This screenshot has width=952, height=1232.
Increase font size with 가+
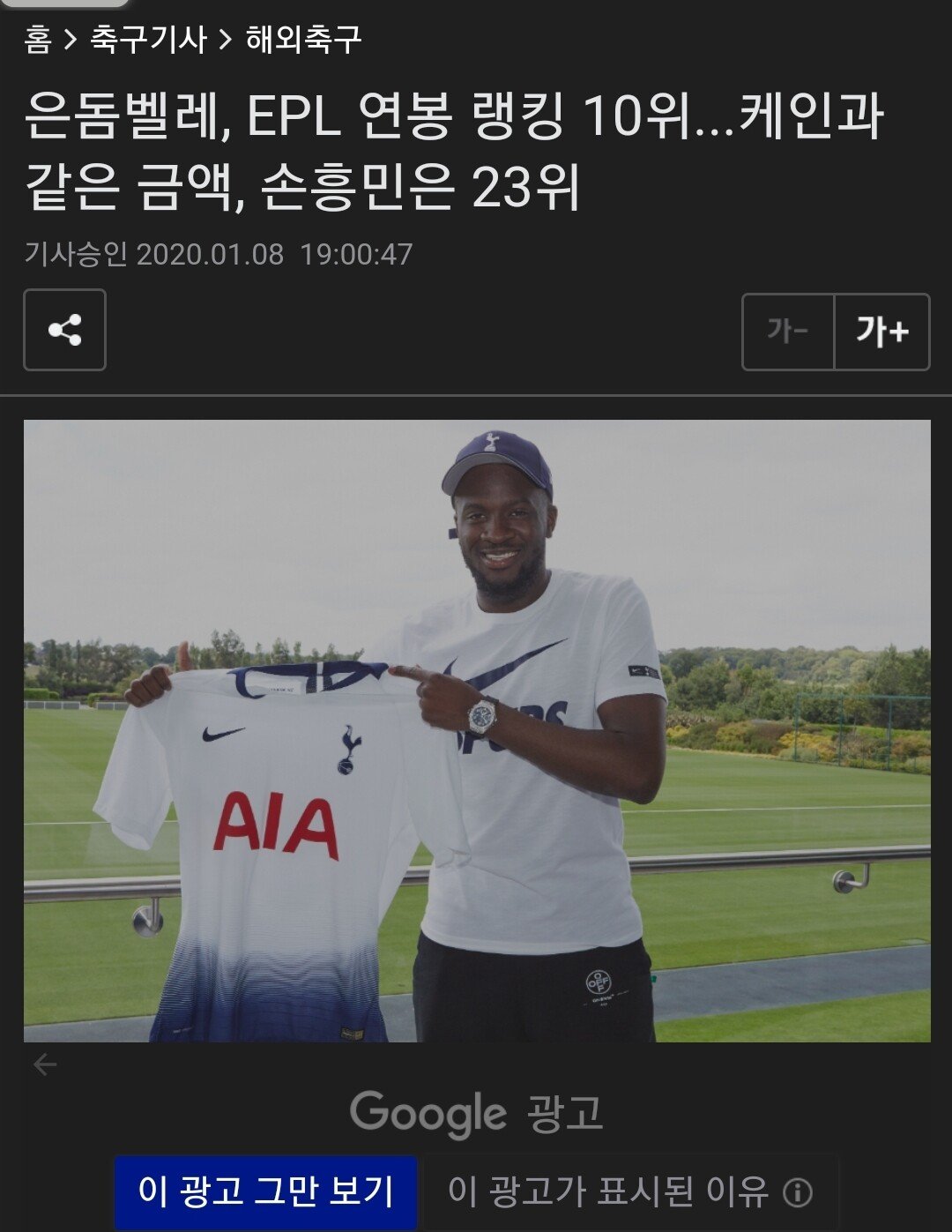pyautogui.click(x=881, y=332)
